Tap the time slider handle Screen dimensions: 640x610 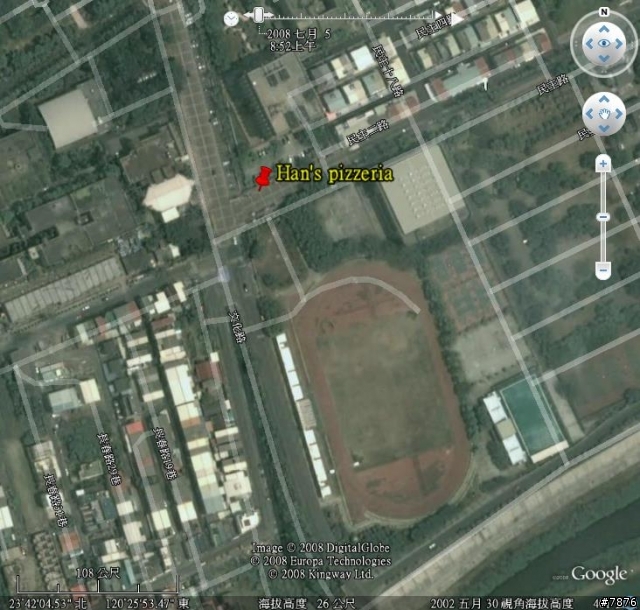[259, 15]
